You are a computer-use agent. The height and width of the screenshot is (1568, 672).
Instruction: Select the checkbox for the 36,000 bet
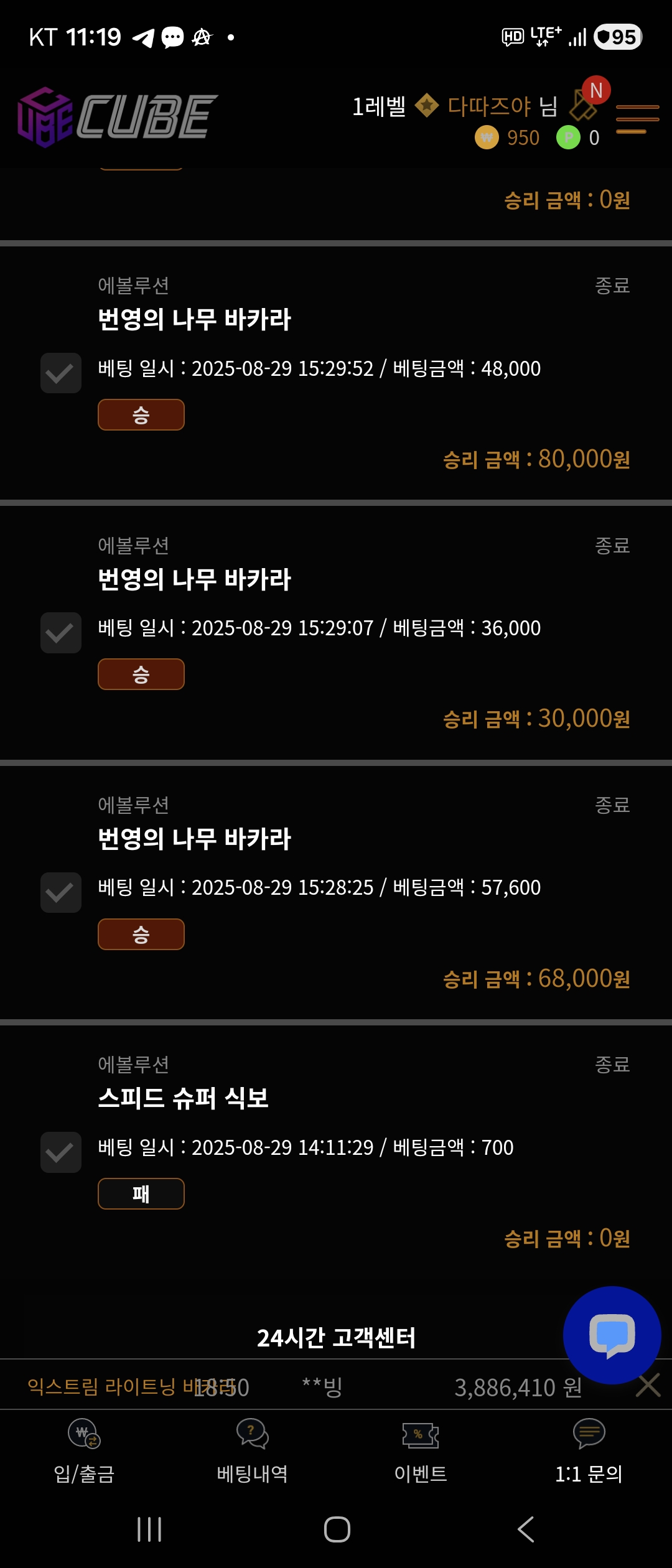(x=61, y=633)
